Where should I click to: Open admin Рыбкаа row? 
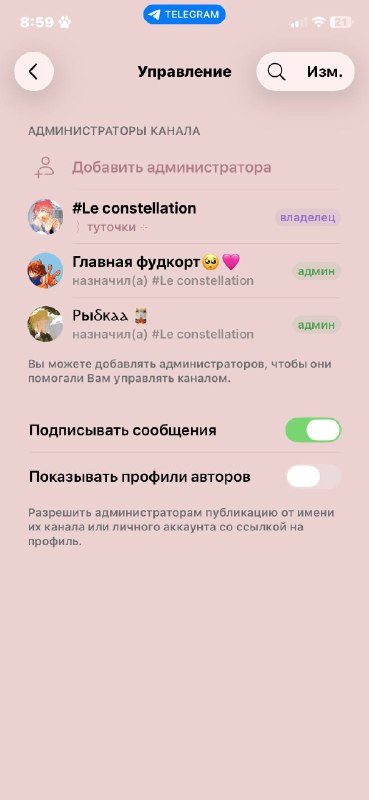(x=184, y=324)
